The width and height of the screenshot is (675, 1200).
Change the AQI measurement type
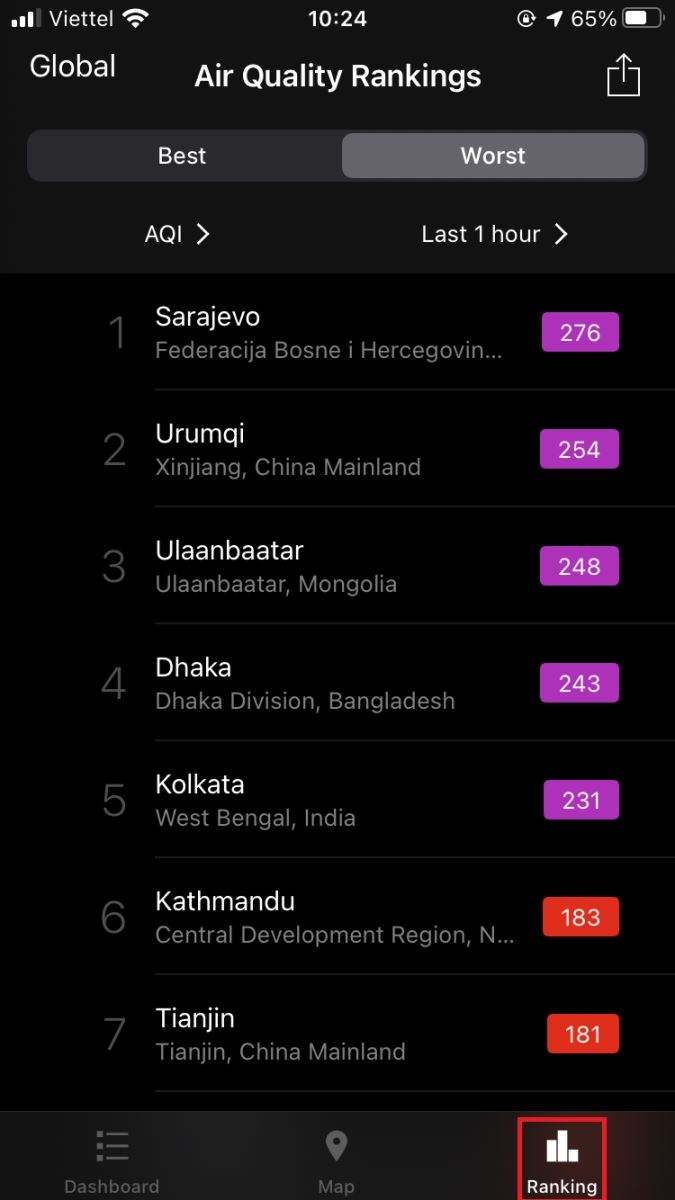pos(177,234)
